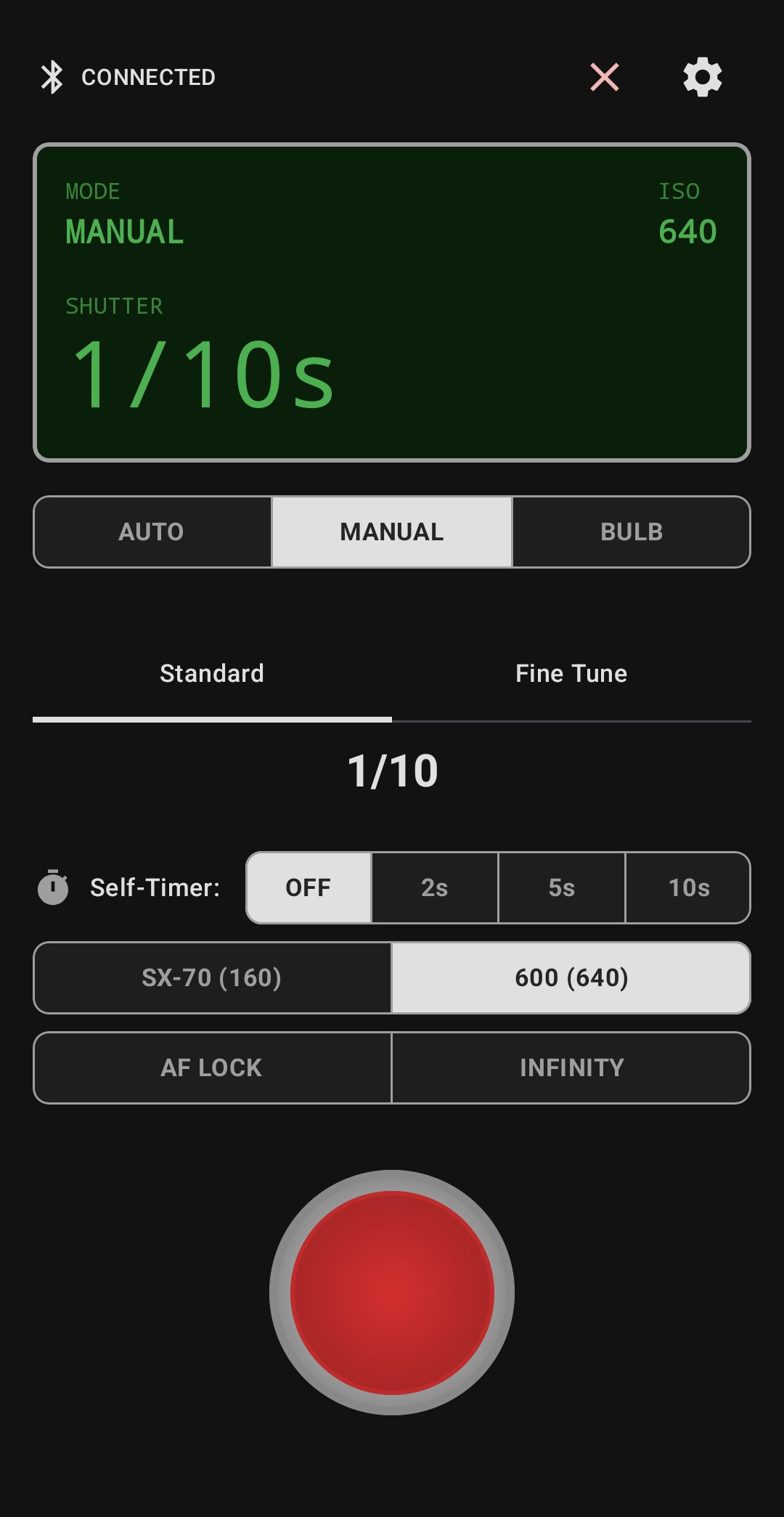This screenshot has height=1517, width=784.
Task: Switch to Fine Tune tab
Action: [x=571, y=674]
